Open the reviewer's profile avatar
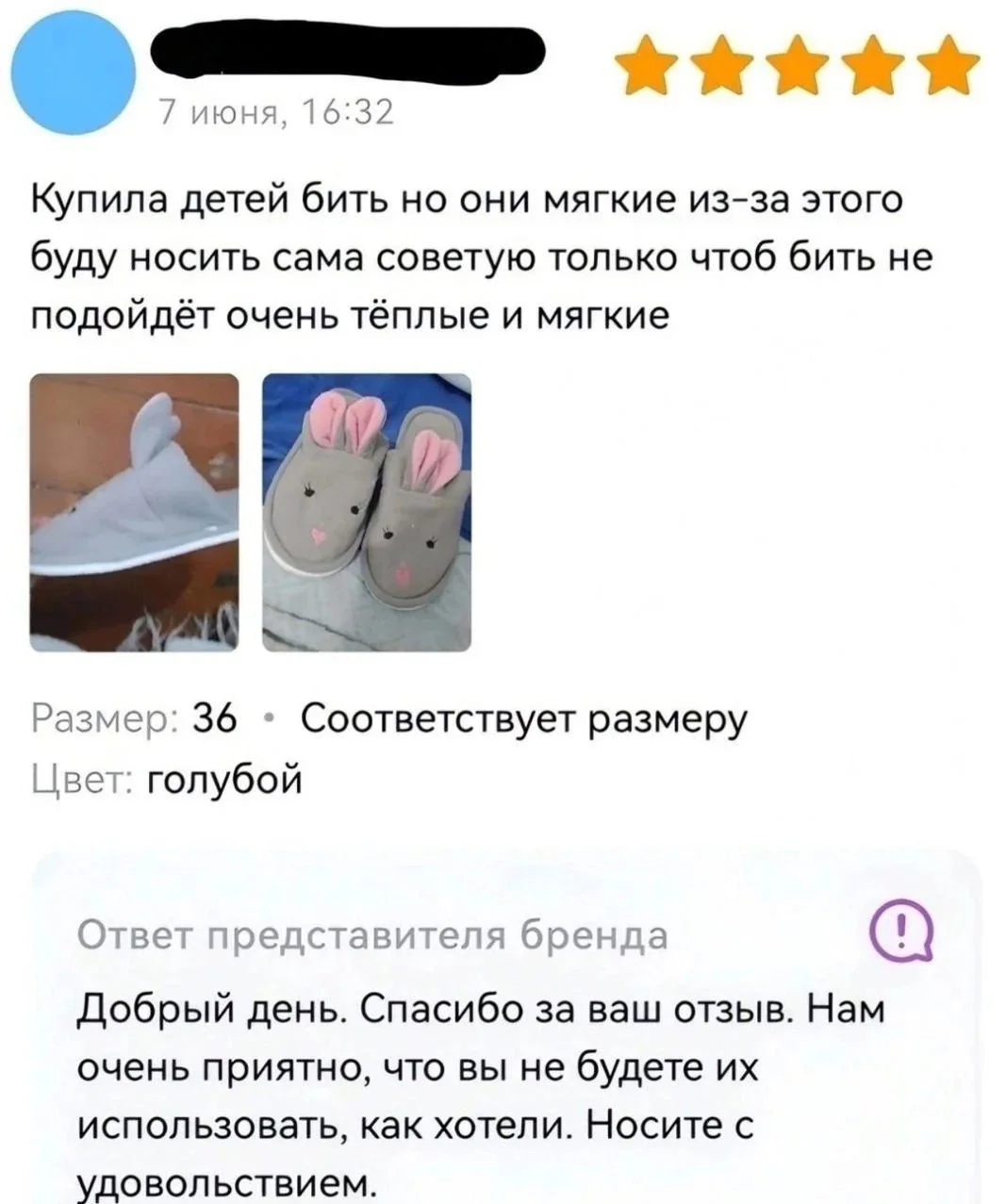The image size is (1006, 1204). [x=74, y=74]
